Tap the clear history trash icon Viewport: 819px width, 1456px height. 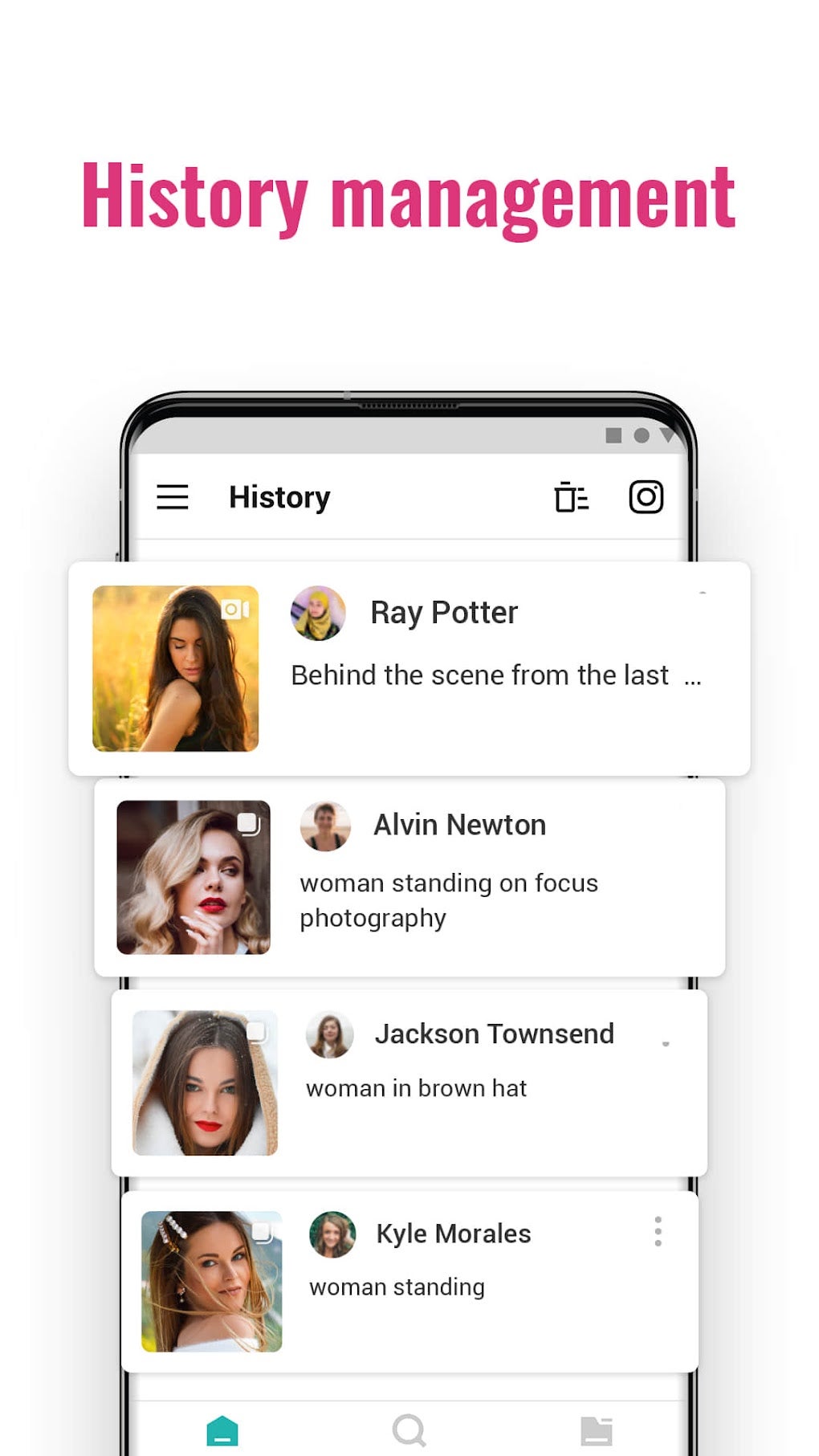pyautogui.click(x=572, y=497)
